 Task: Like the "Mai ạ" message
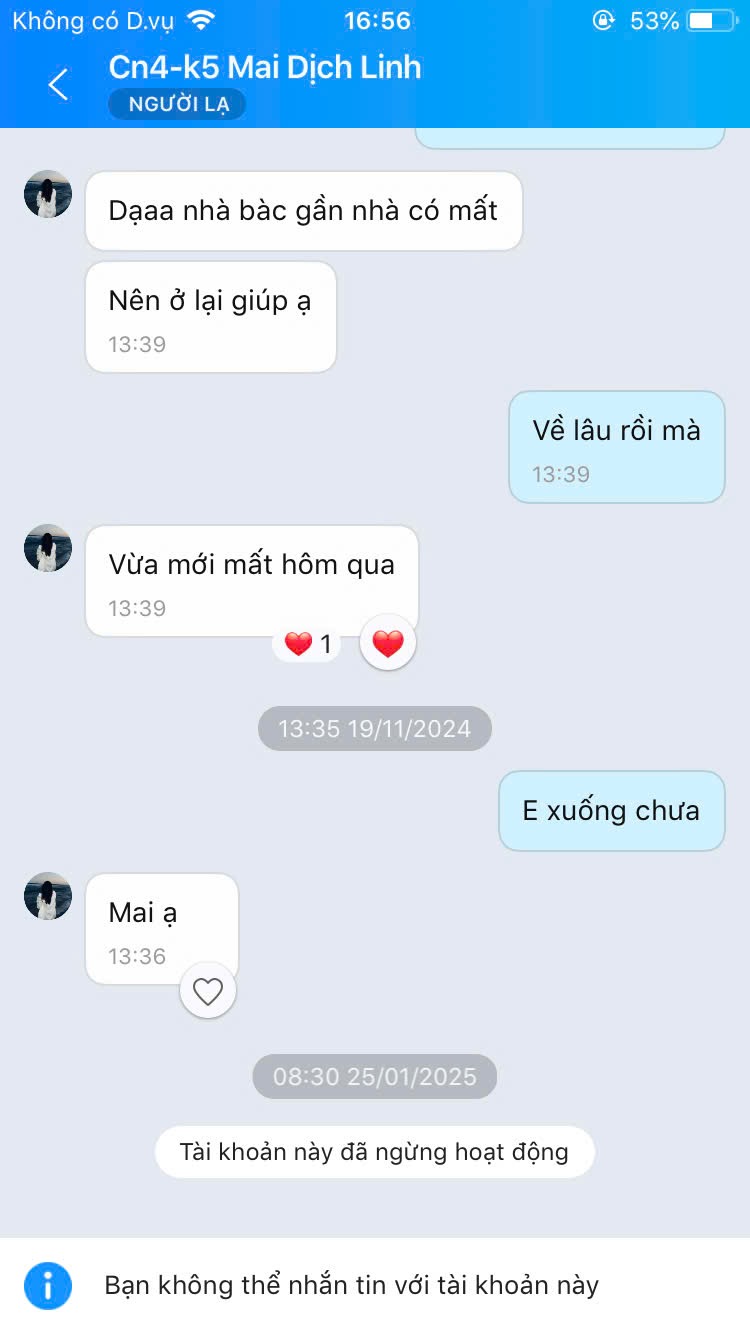click(x=207, y=991)
